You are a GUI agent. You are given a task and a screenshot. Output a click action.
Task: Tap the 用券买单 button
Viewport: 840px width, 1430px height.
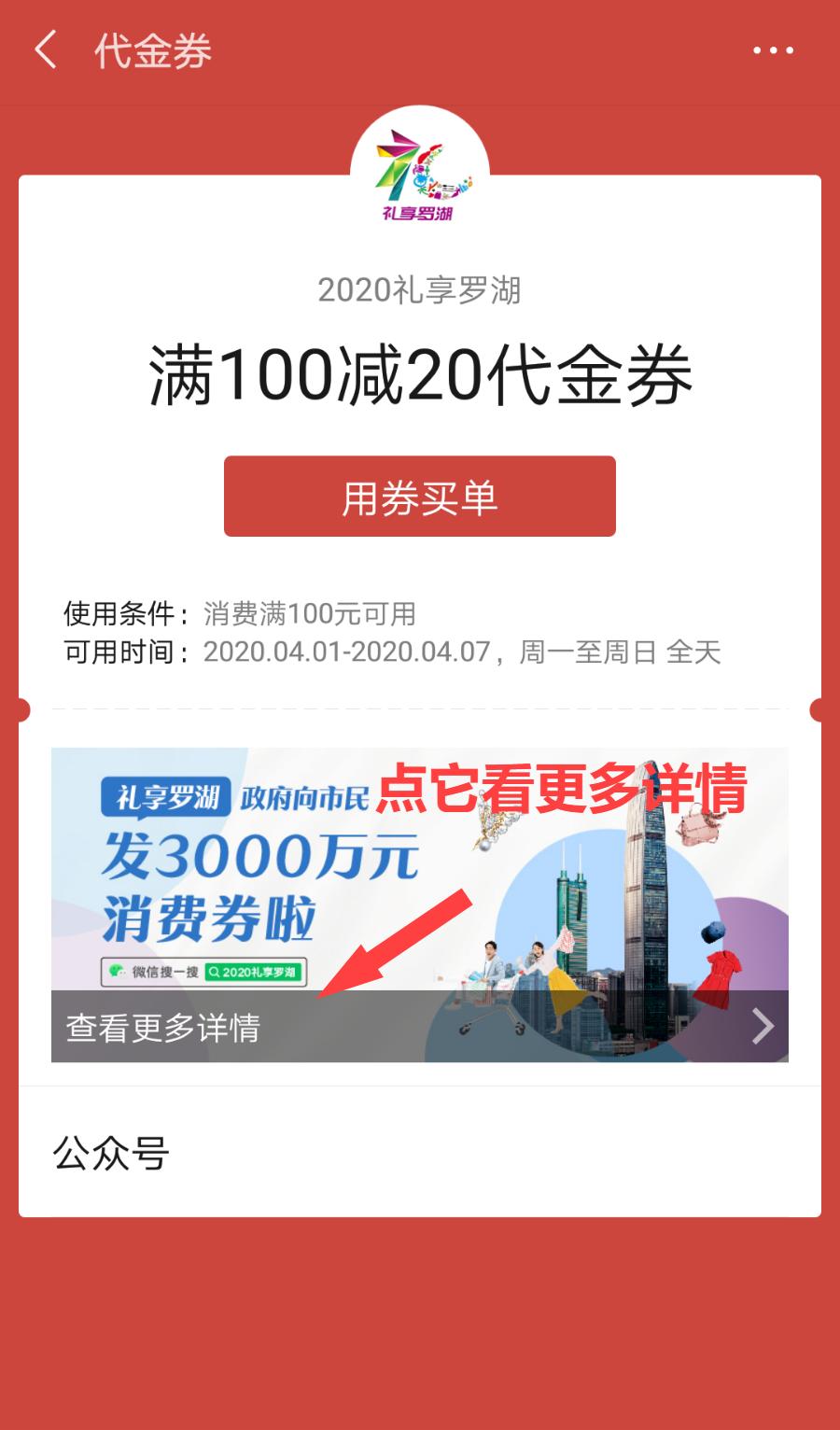point(419,497)
